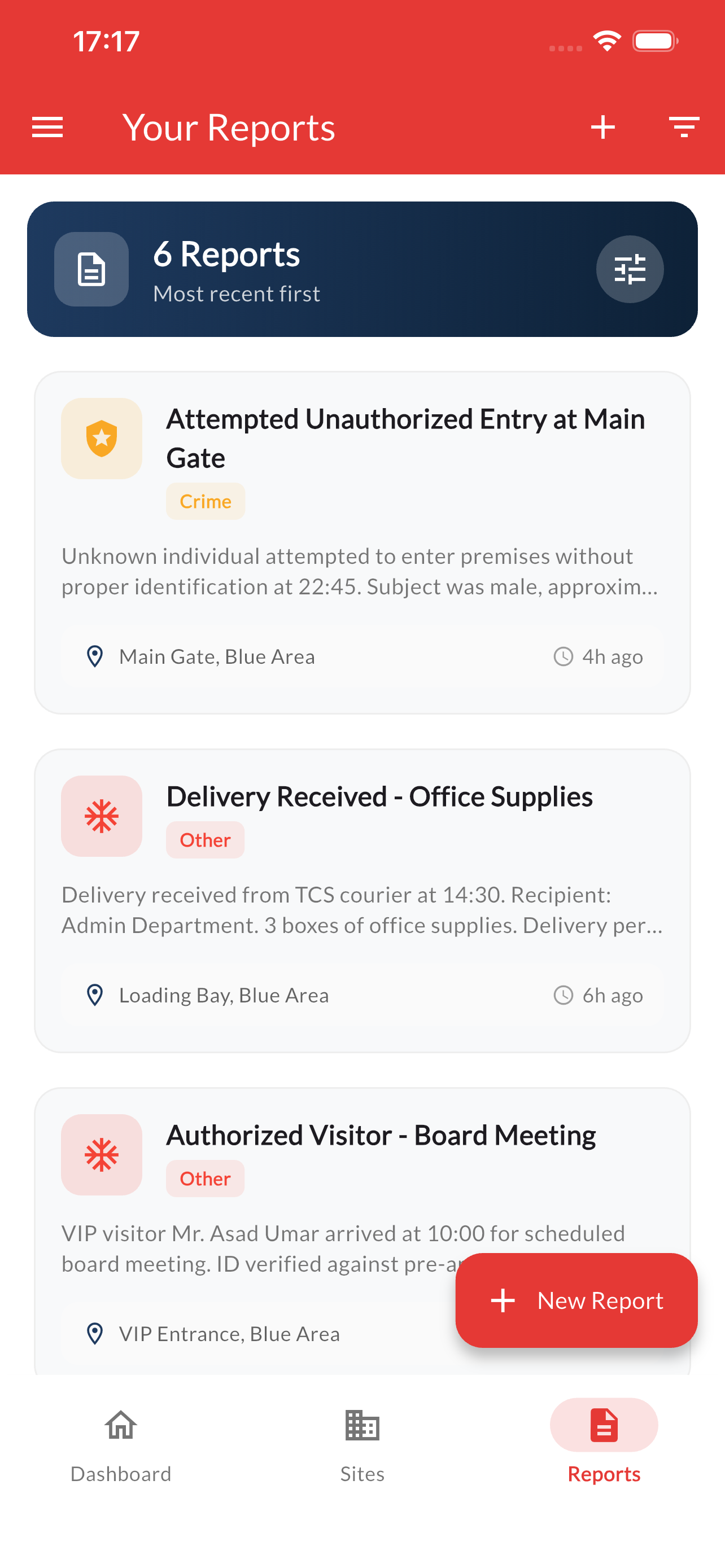Go to the Sites tab

tap(362, 1446)
